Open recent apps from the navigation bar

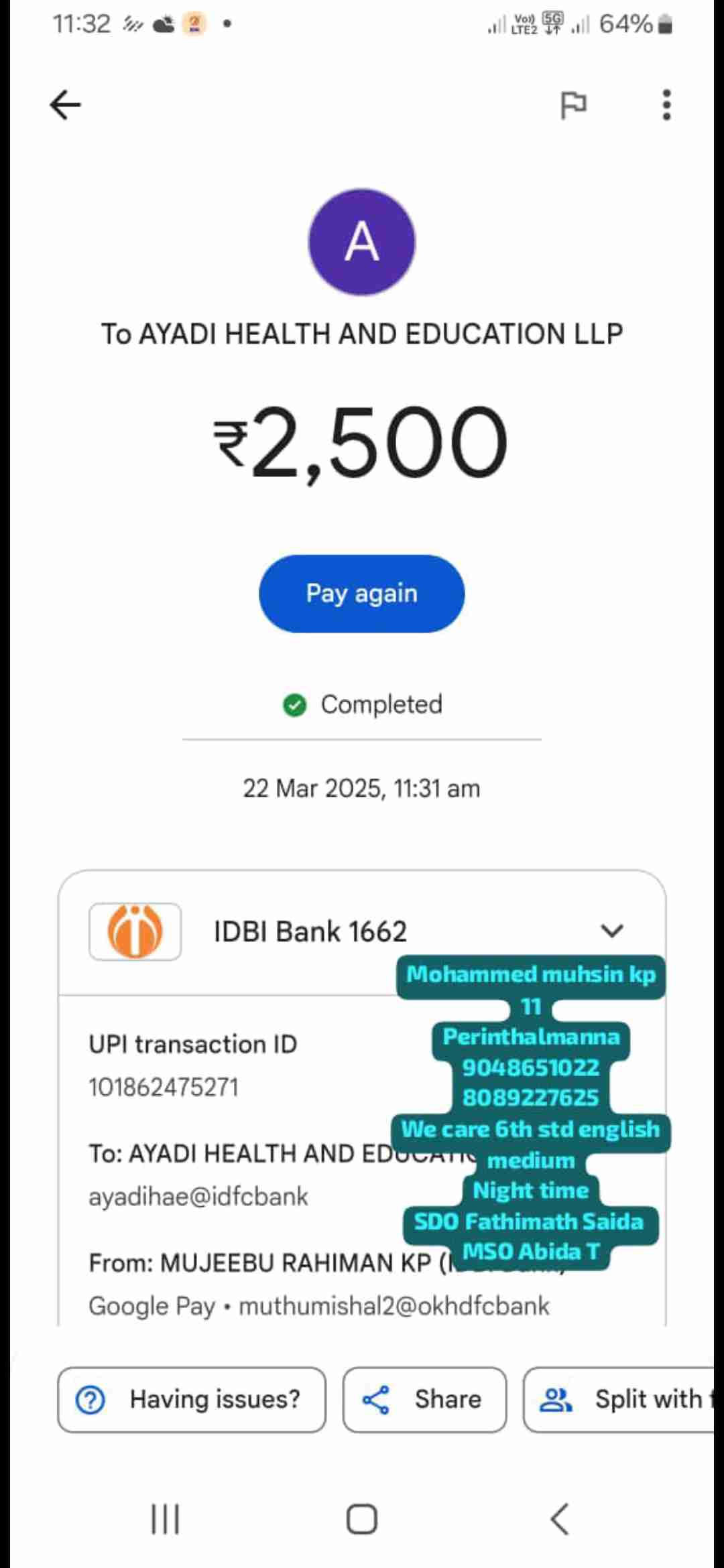(165, 1518)
